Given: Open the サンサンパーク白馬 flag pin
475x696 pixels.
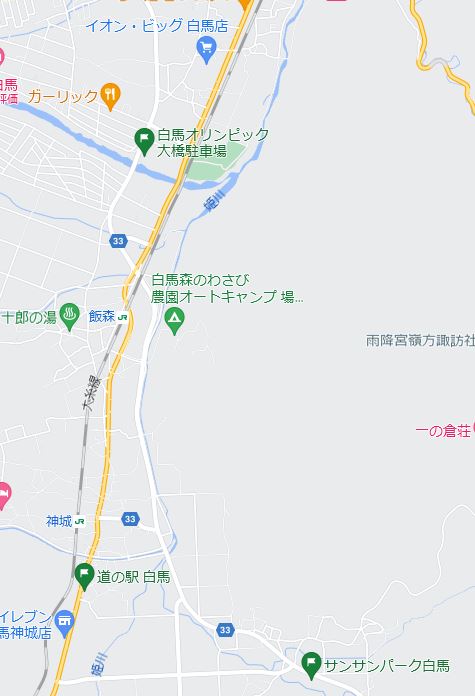Looking at the screenshot, I should pyautogui.click(x=311, y=664).
